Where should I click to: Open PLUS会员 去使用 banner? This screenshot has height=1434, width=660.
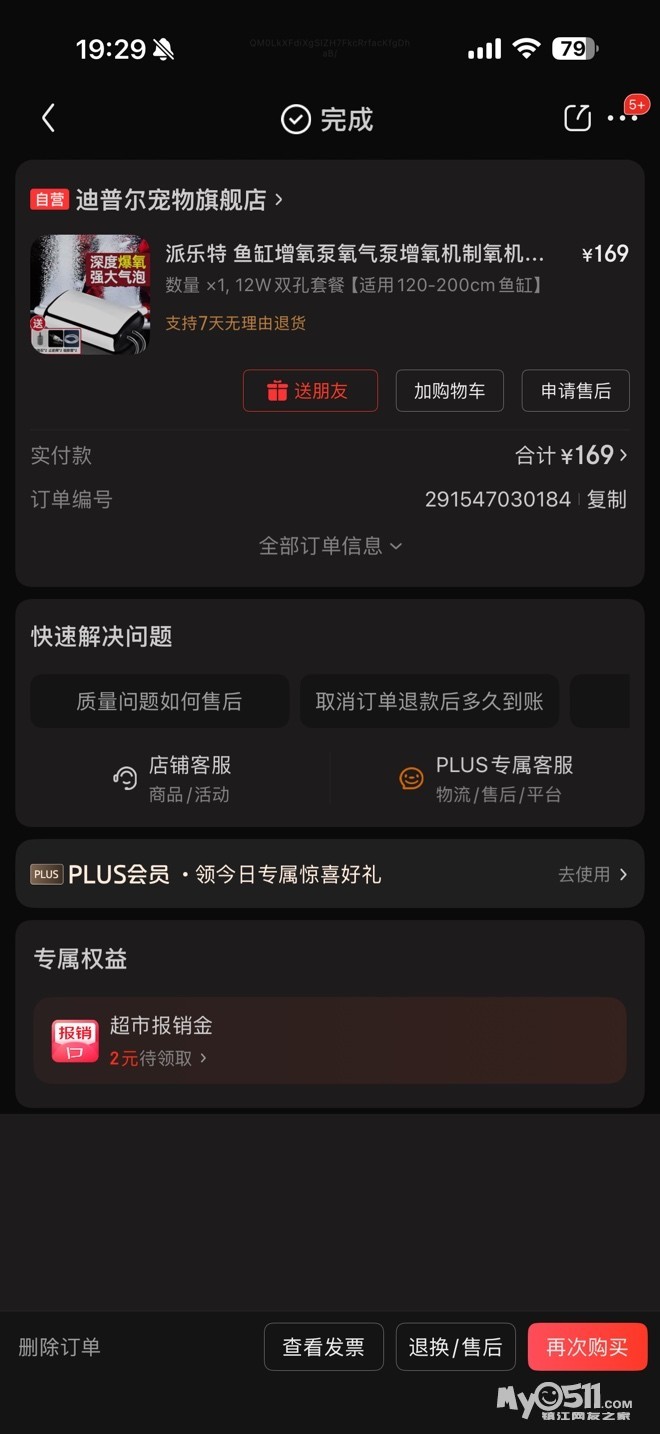(x=592, y=874)
